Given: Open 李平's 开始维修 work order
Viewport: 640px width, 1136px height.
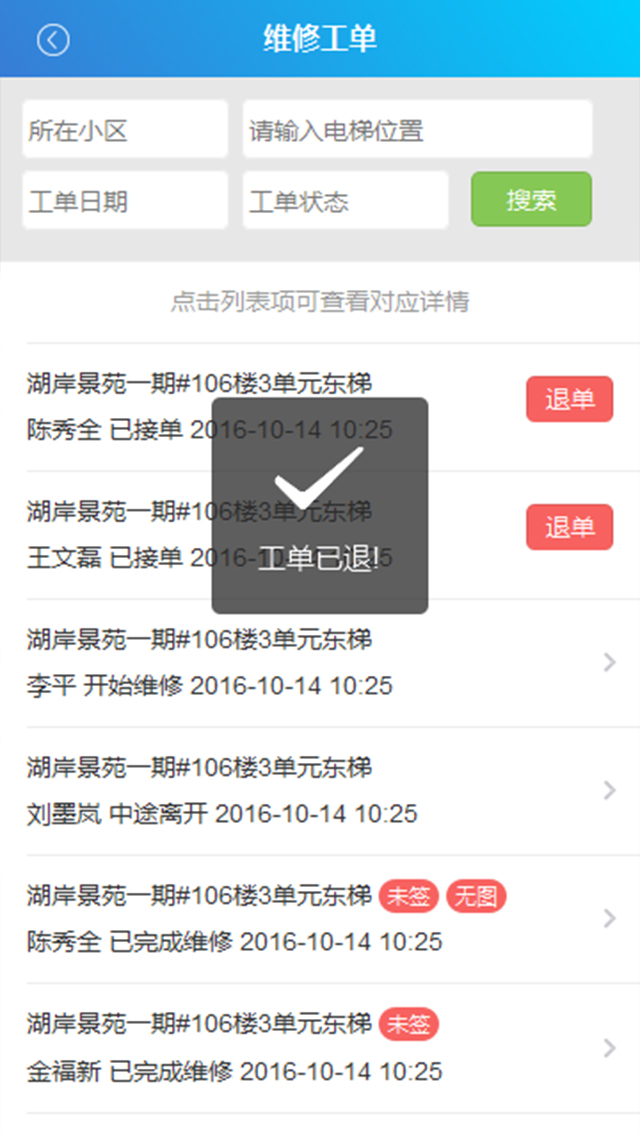Looking at the screenshot, I should tap(320, 663).
